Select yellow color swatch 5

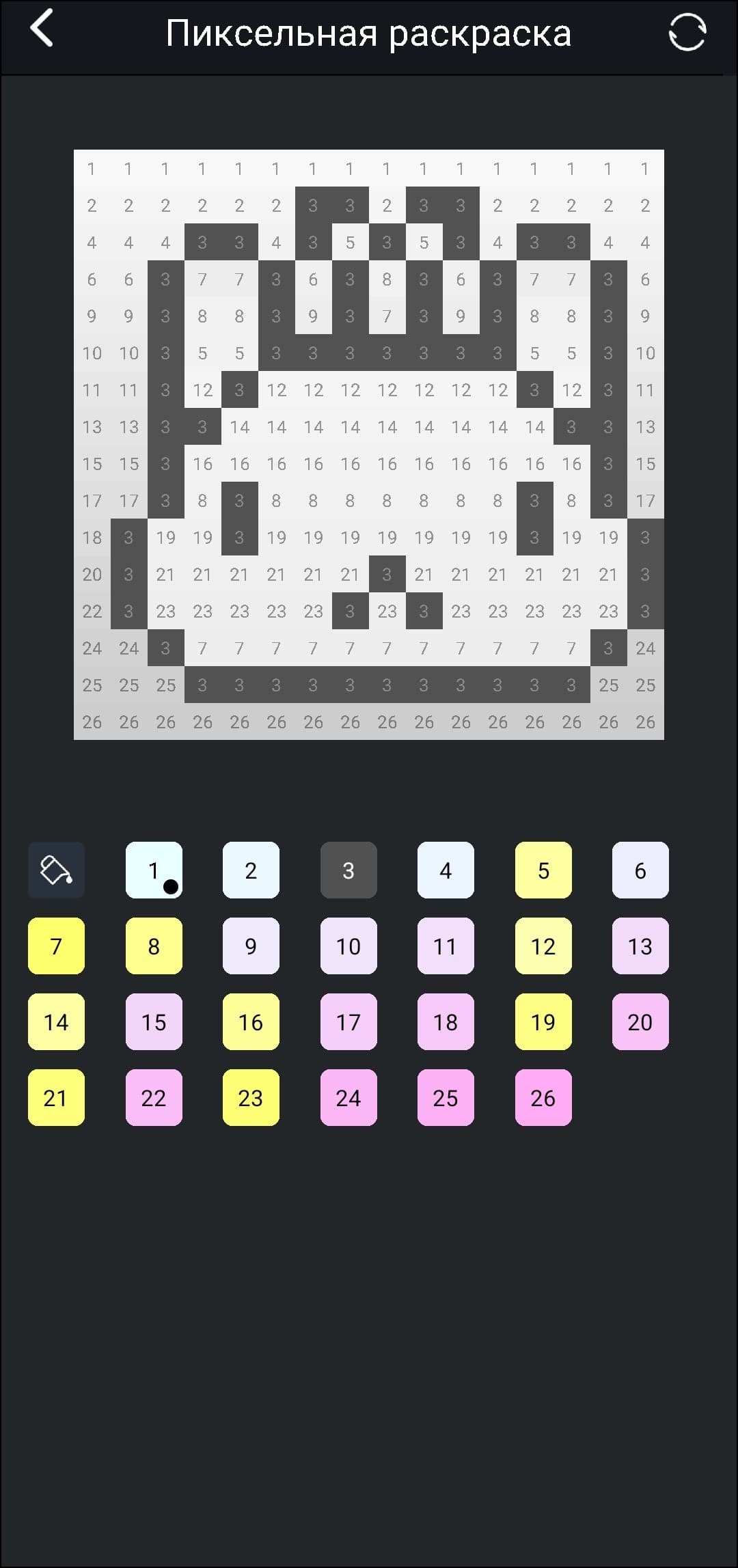543,870
